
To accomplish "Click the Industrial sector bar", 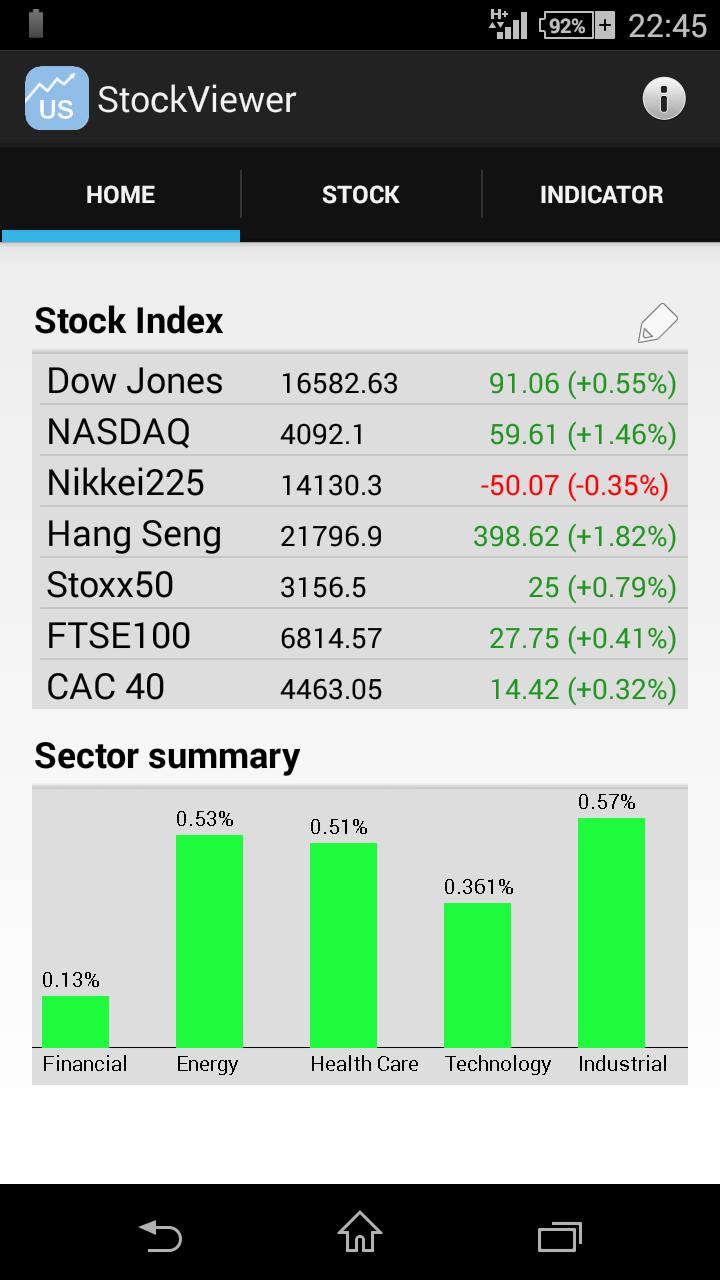I will [x=611, y=930].
